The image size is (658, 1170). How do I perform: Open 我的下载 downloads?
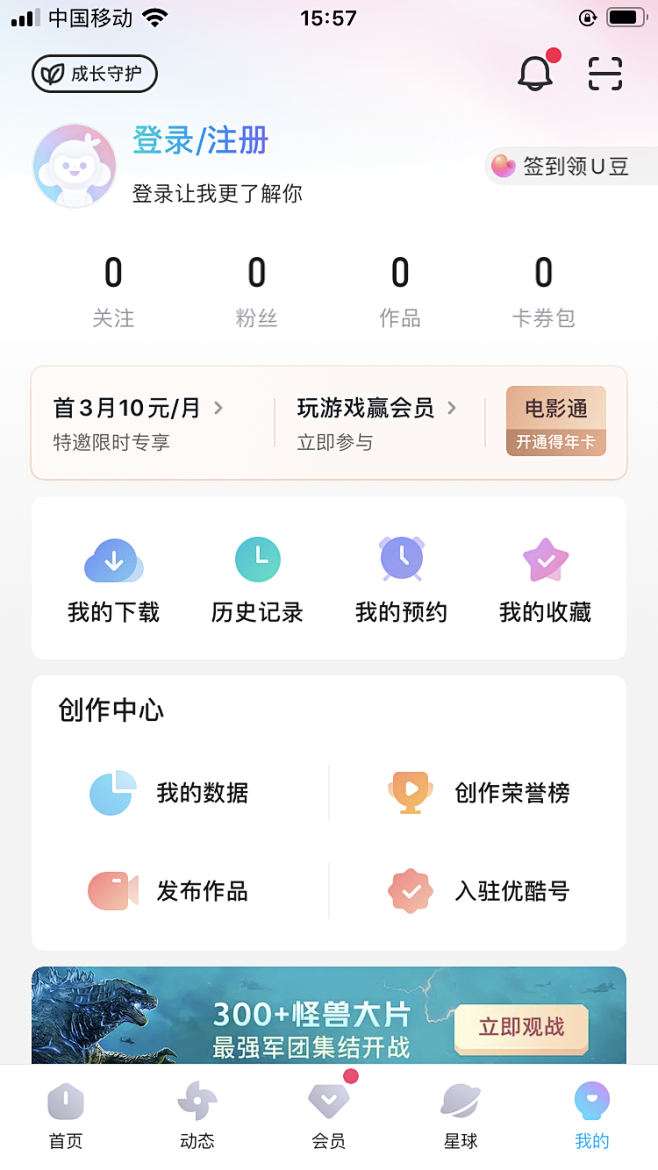click(114, 580)
